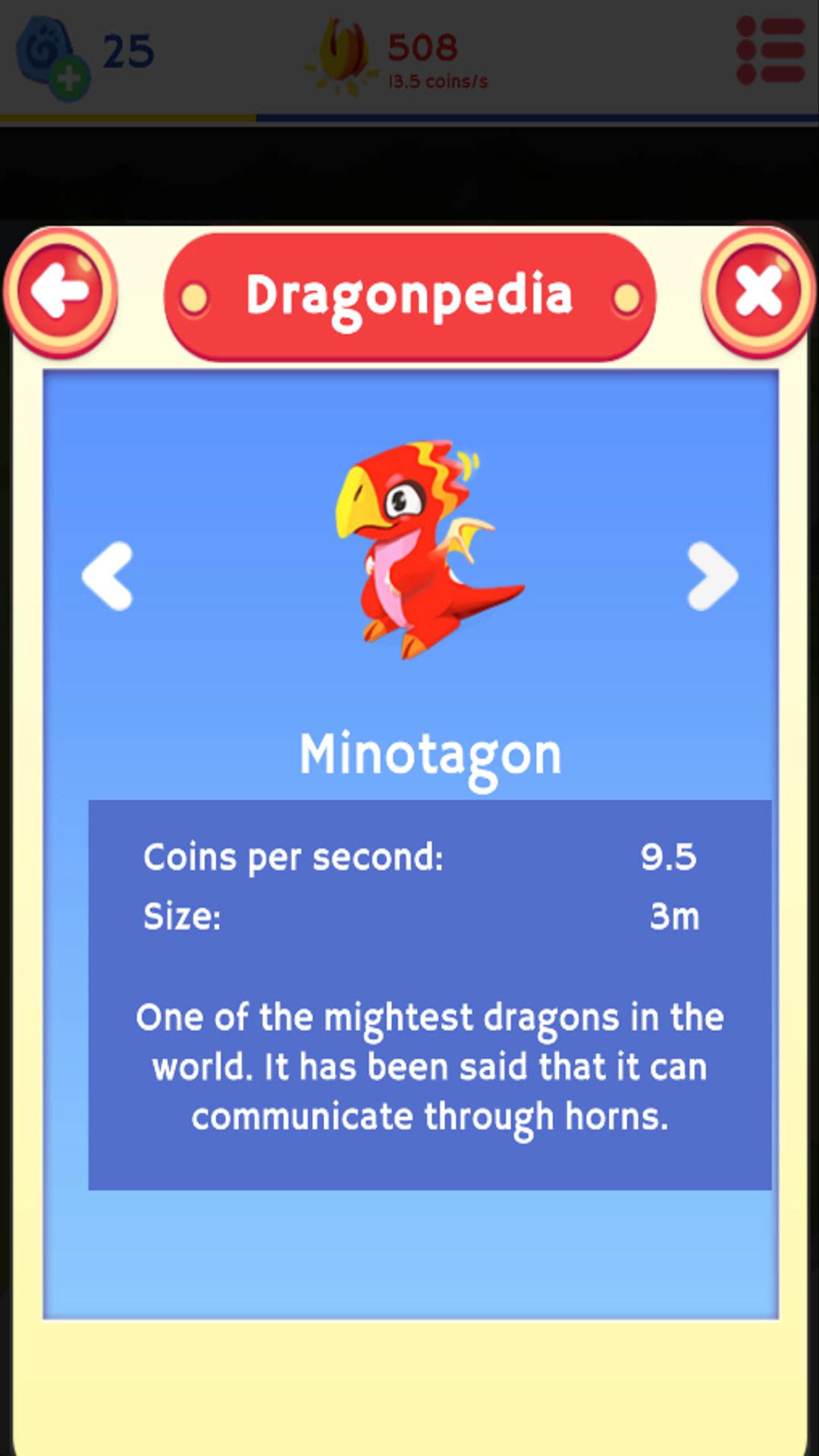Viewport: 819px width, 1456px height.
Task: Open the red list menu icon
Action: click(x=770, y=50)
